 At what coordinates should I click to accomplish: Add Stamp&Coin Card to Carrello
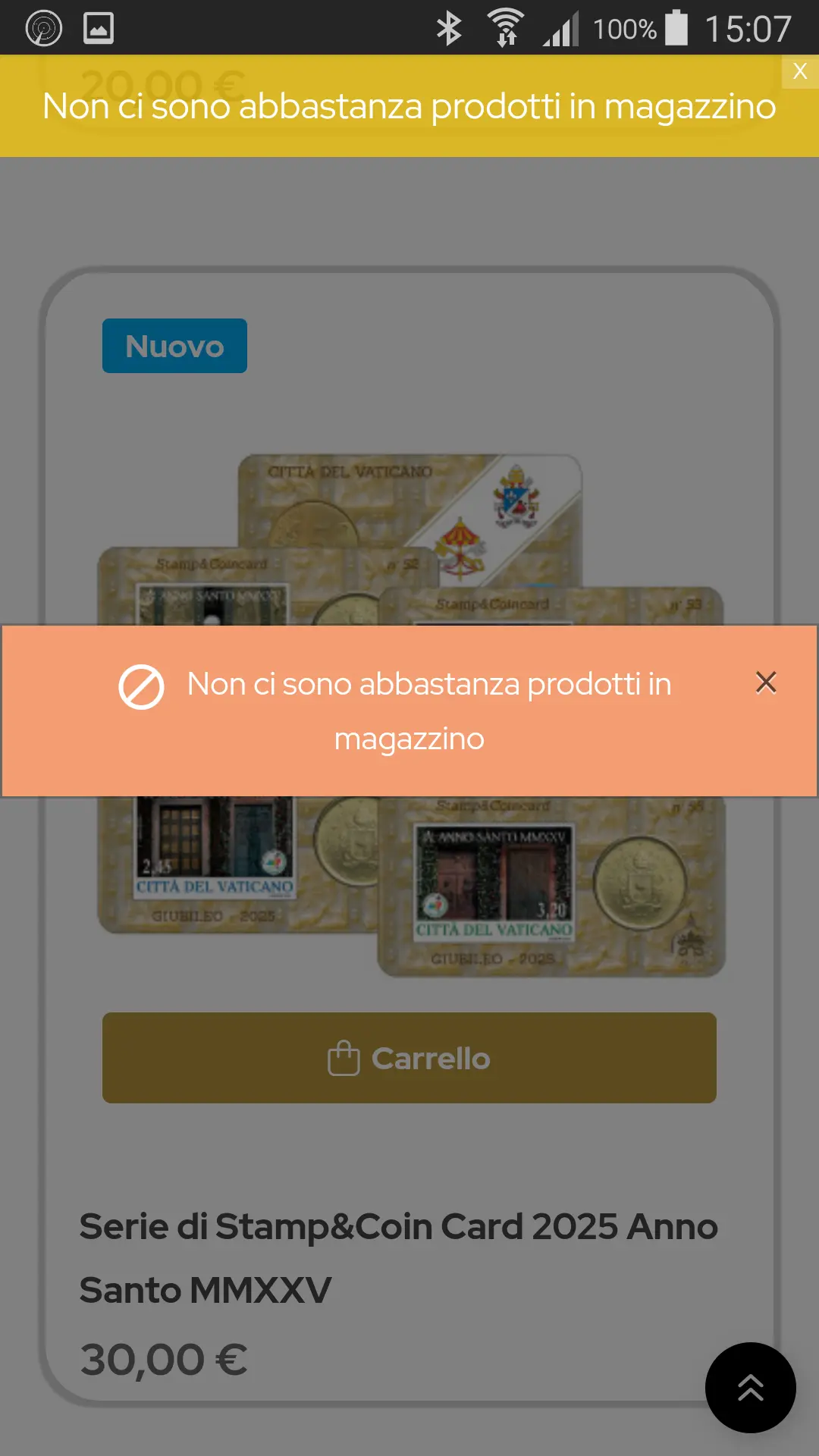coord(409,1058)
